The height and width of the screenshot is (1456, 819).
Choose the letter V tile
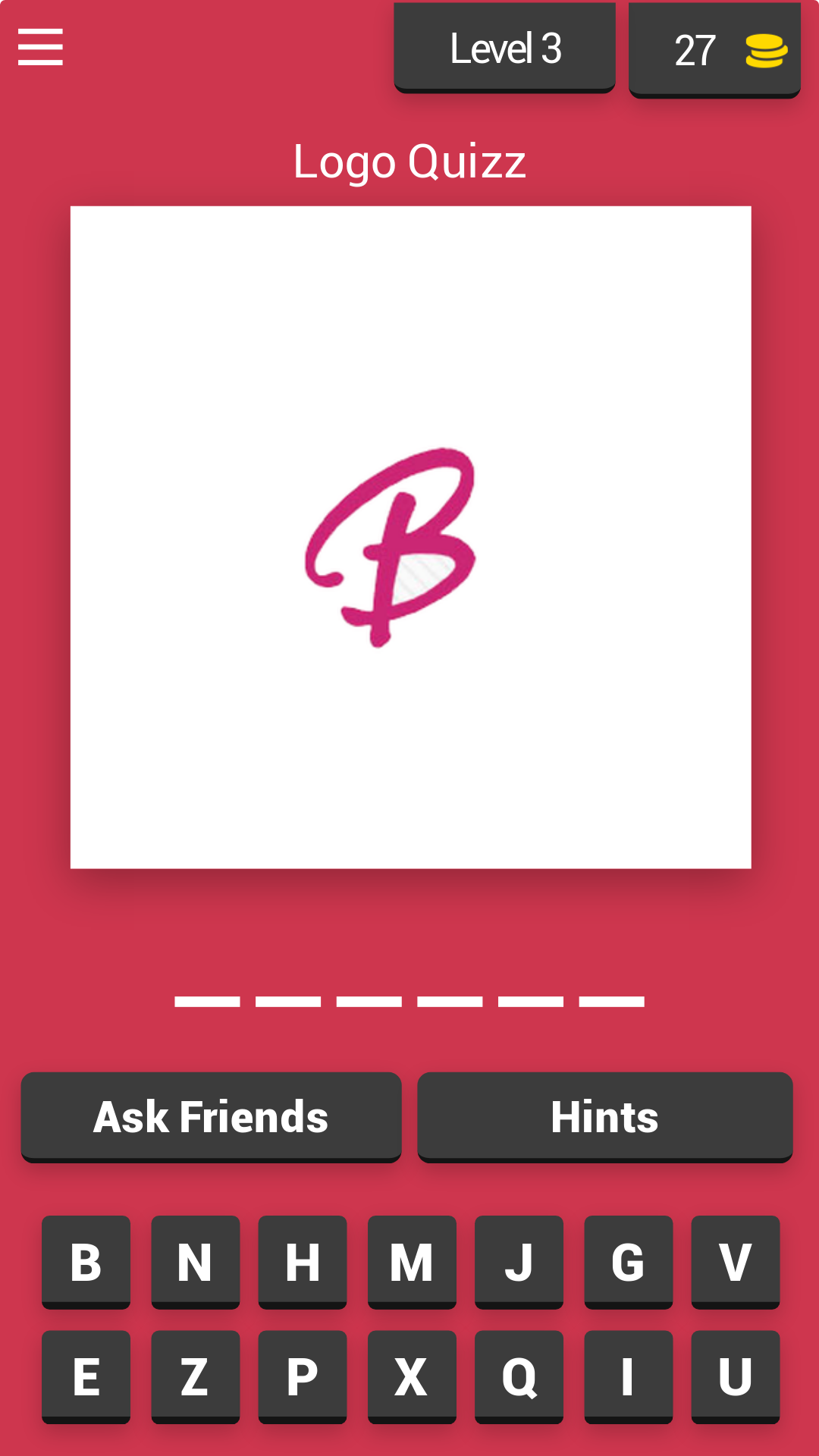(736, 1263)
